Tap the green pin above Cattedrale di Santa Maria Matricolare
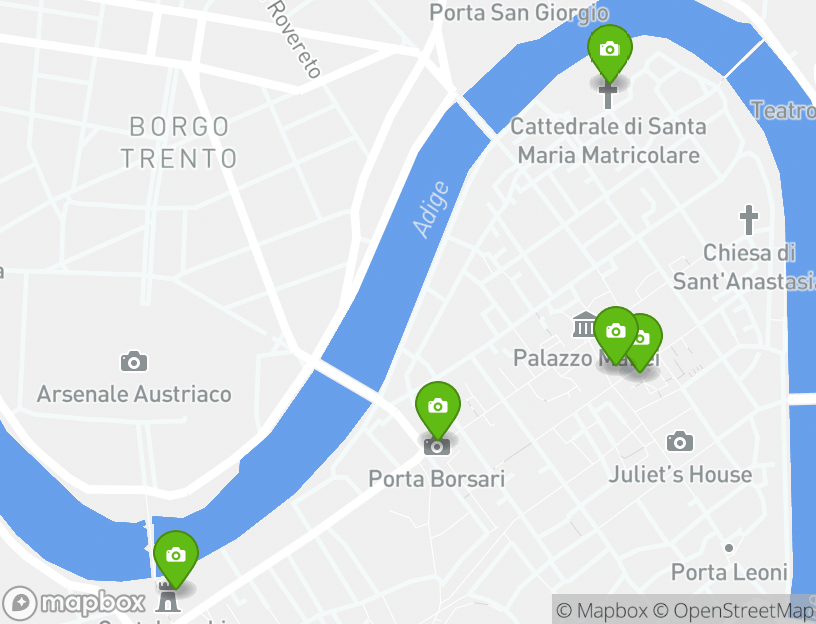 (609, 49)
